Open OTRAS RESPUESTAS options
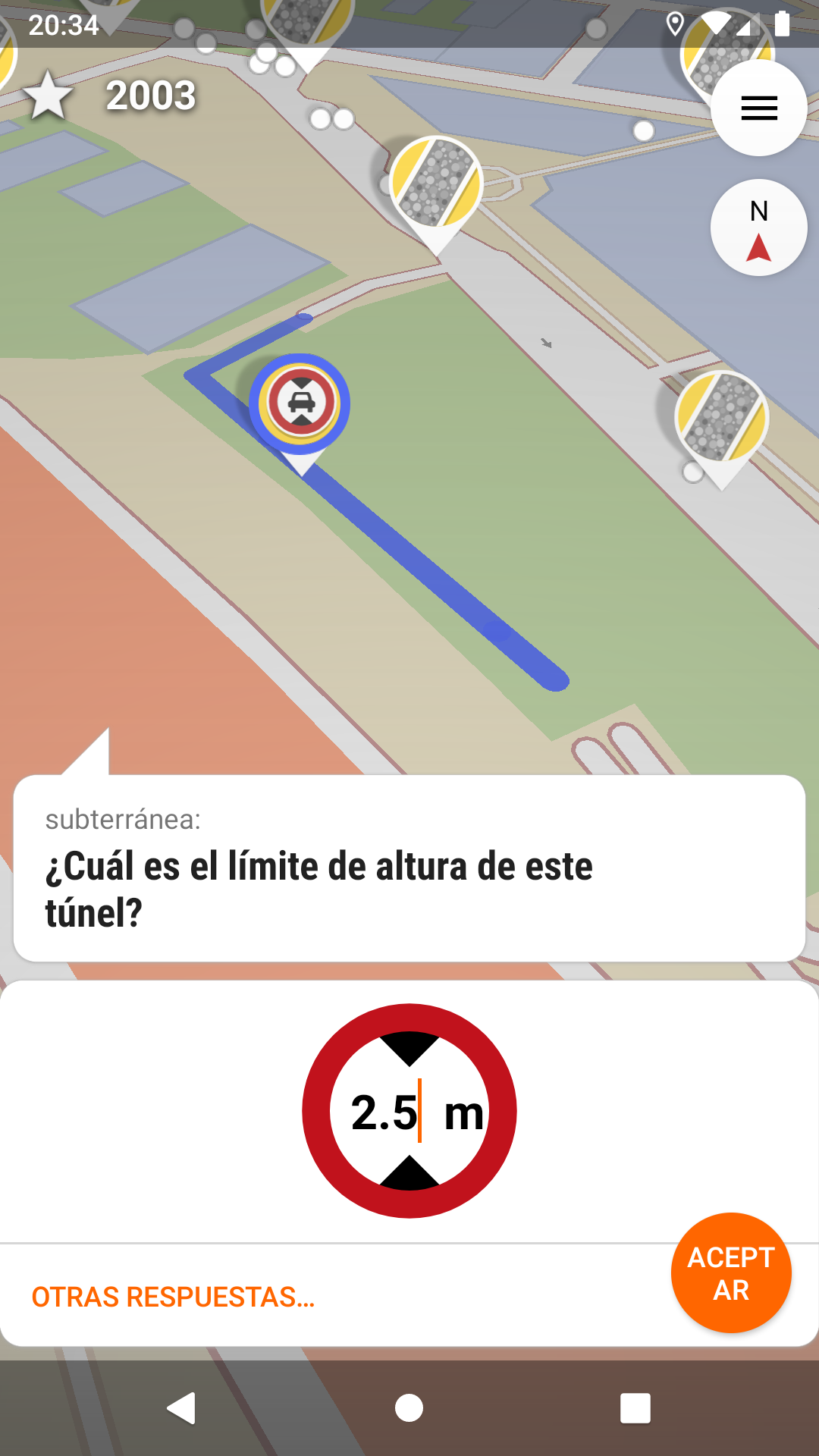This screenshot has width=819, height=1456. click(173, 1297)
